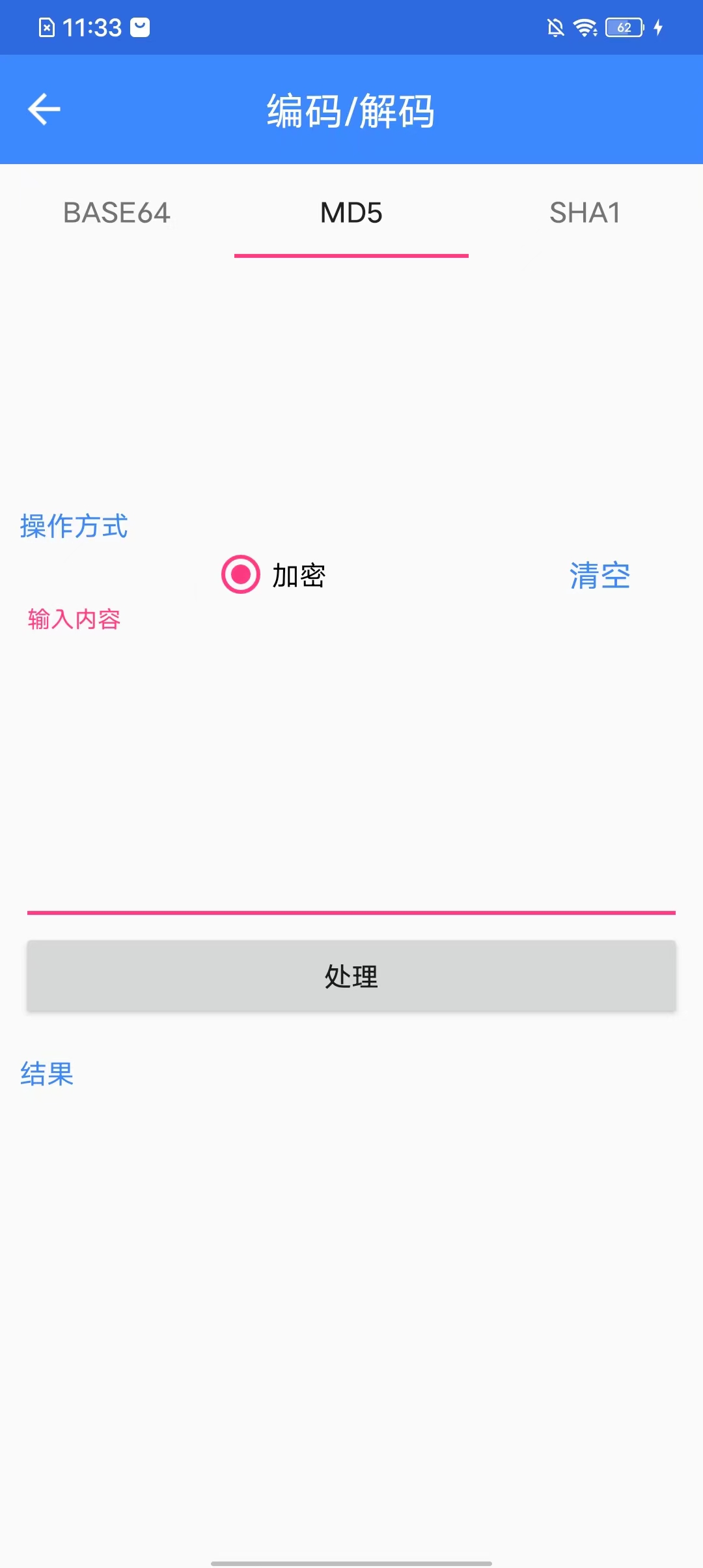
Task: Select the MD5 tab
Action: [x=351, y=213]
